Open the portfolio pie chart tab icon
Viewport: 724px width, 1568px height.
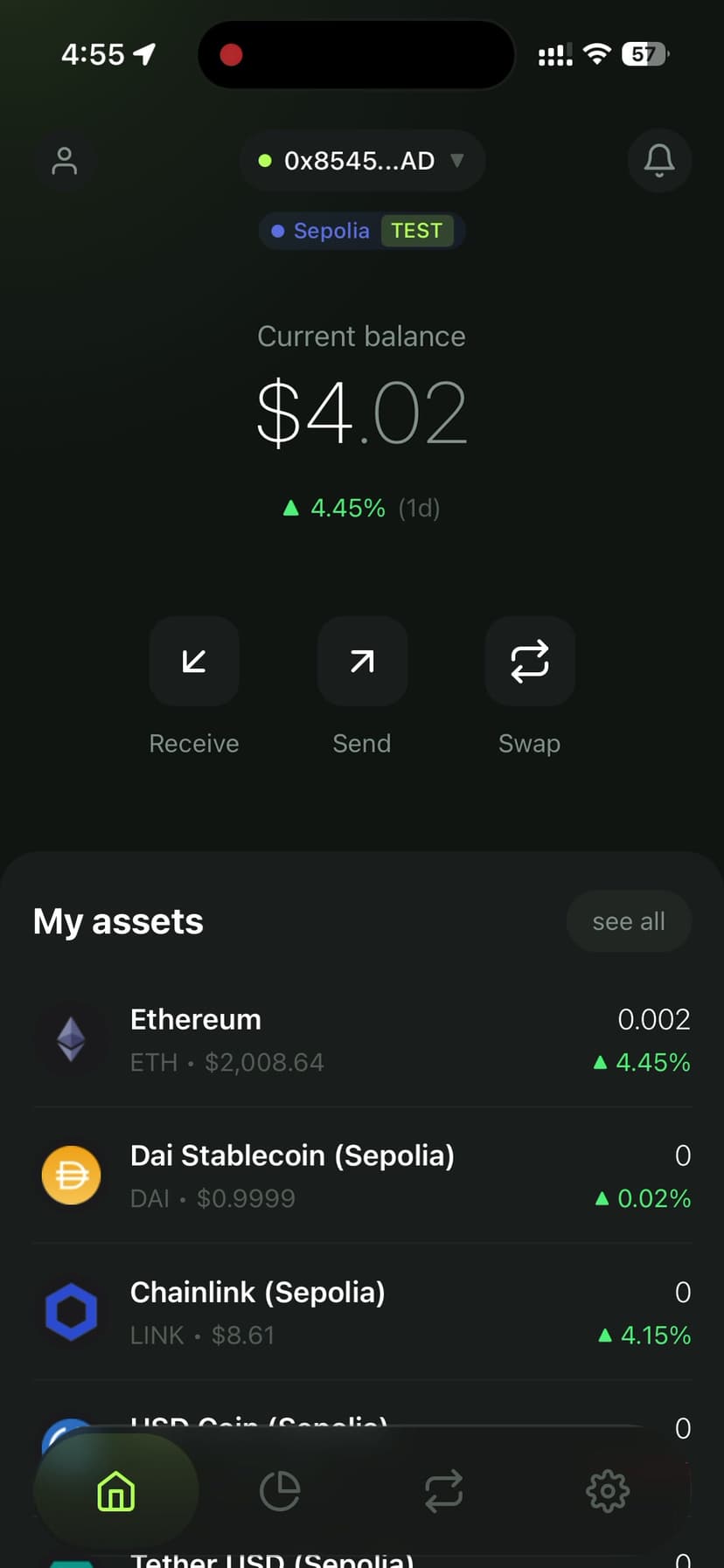click(x=280, y=1492)
